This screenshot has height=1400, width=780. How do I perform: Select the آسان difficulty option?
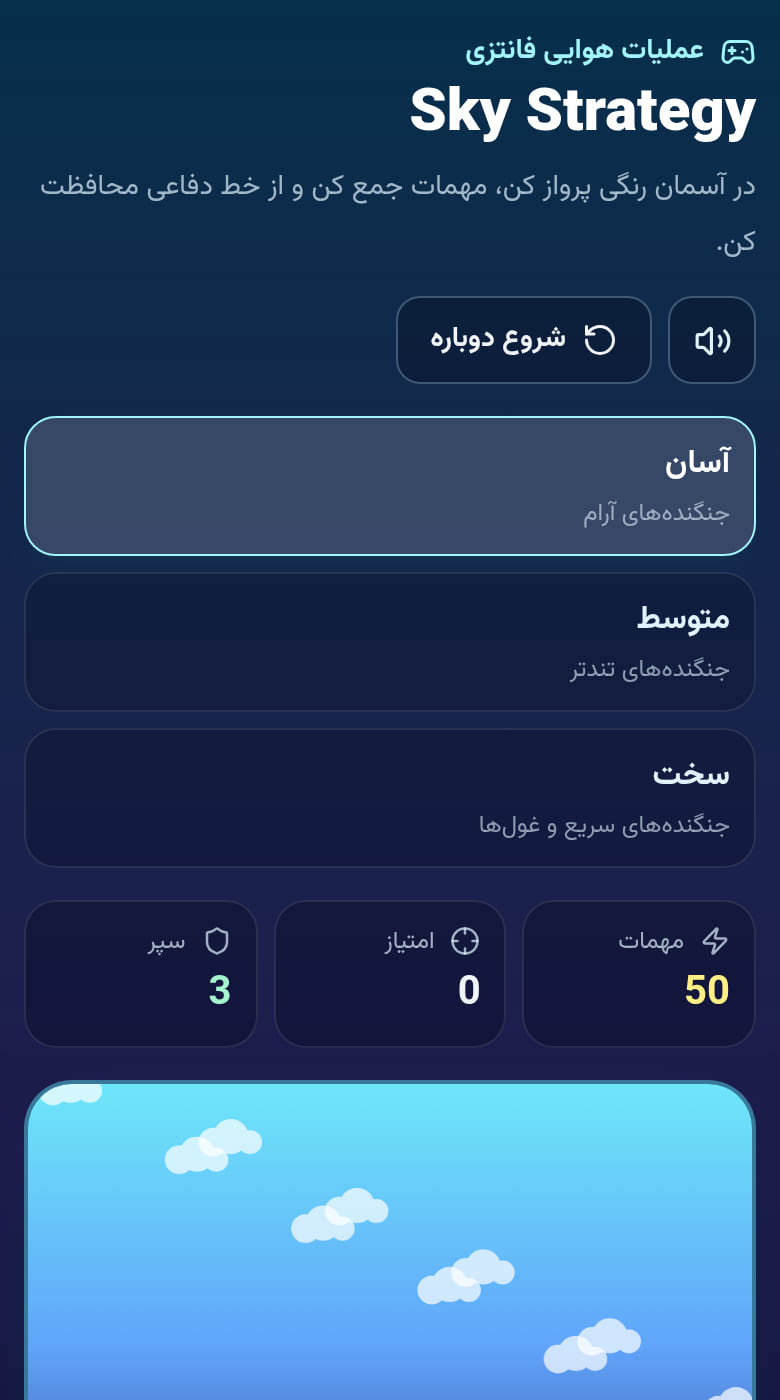(390, 486)
